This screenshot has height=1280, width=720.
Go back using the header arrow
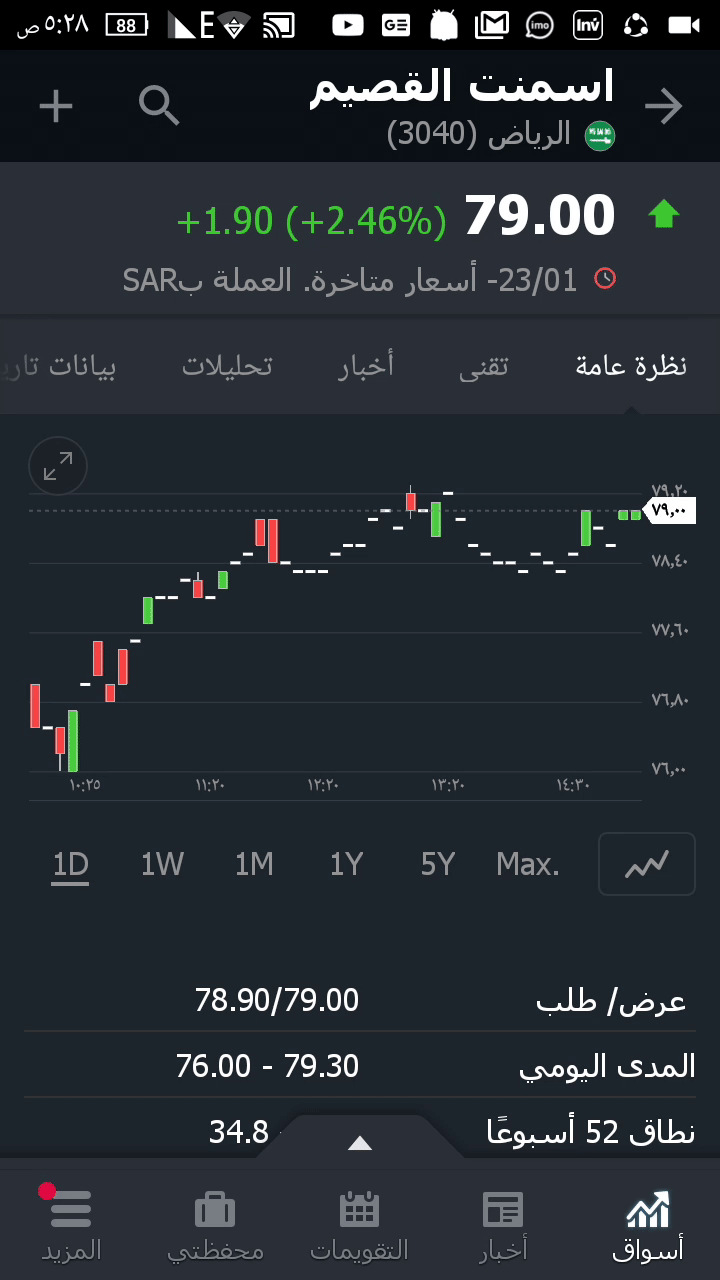663,106
